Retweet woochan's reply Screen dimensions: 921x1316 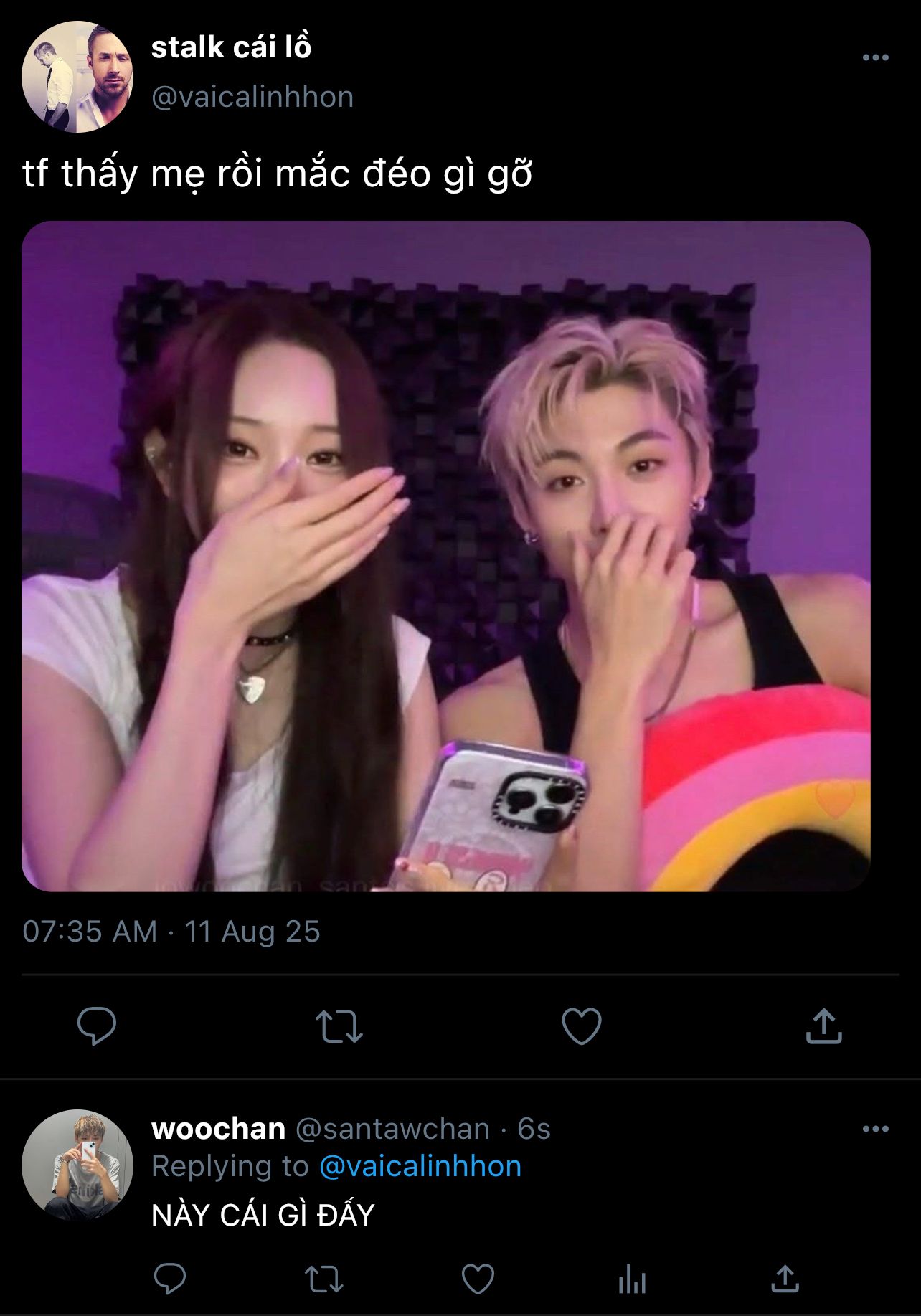[x=323, y=1279]
